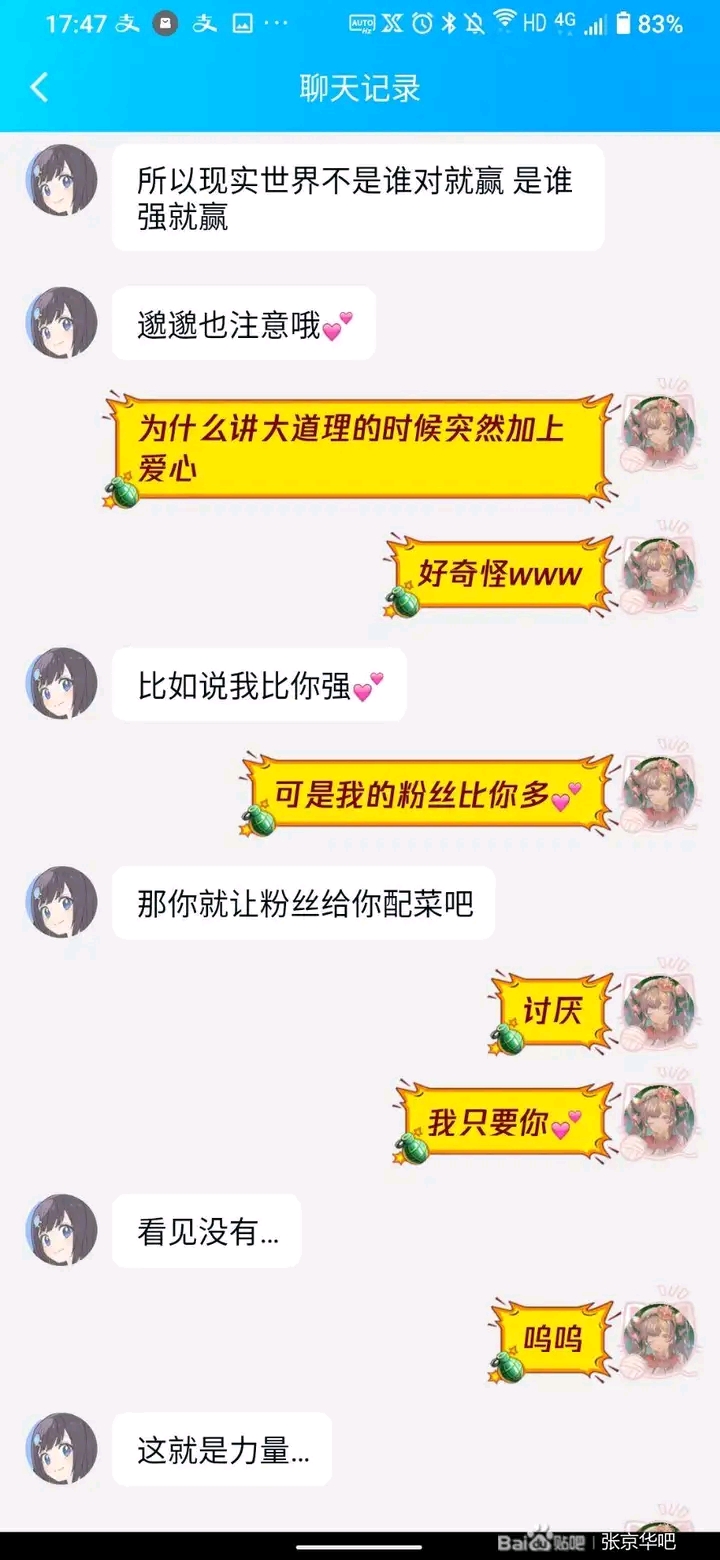Image resolution: width=720 pixels, height=1560 pixels.
Task: Open the avatar beside 这就是力量...
Action: (x=61, y=1448)
